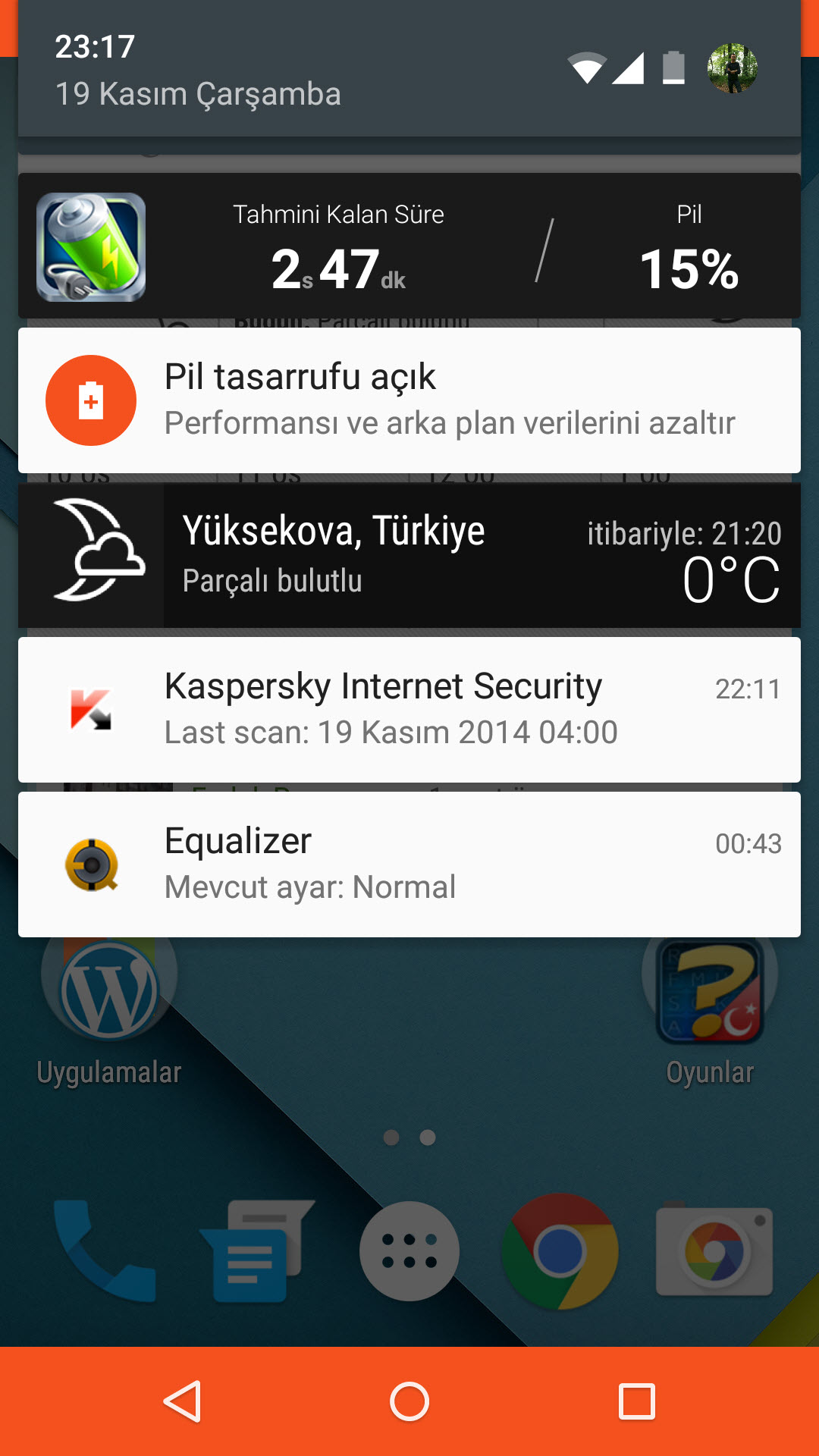Open the Uygulamalar folder
This screenshot has height=1456, width=819.
coord(109,993)
